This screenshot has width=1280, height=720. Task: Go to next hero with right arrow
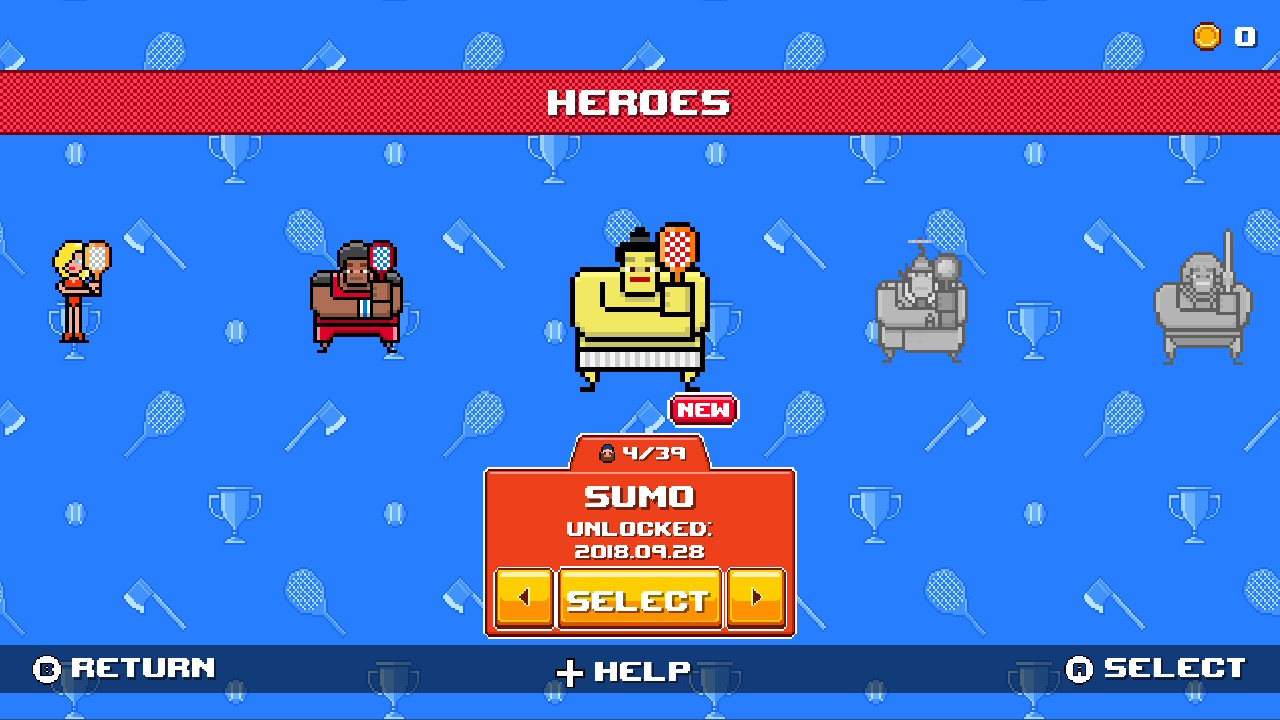756,599
